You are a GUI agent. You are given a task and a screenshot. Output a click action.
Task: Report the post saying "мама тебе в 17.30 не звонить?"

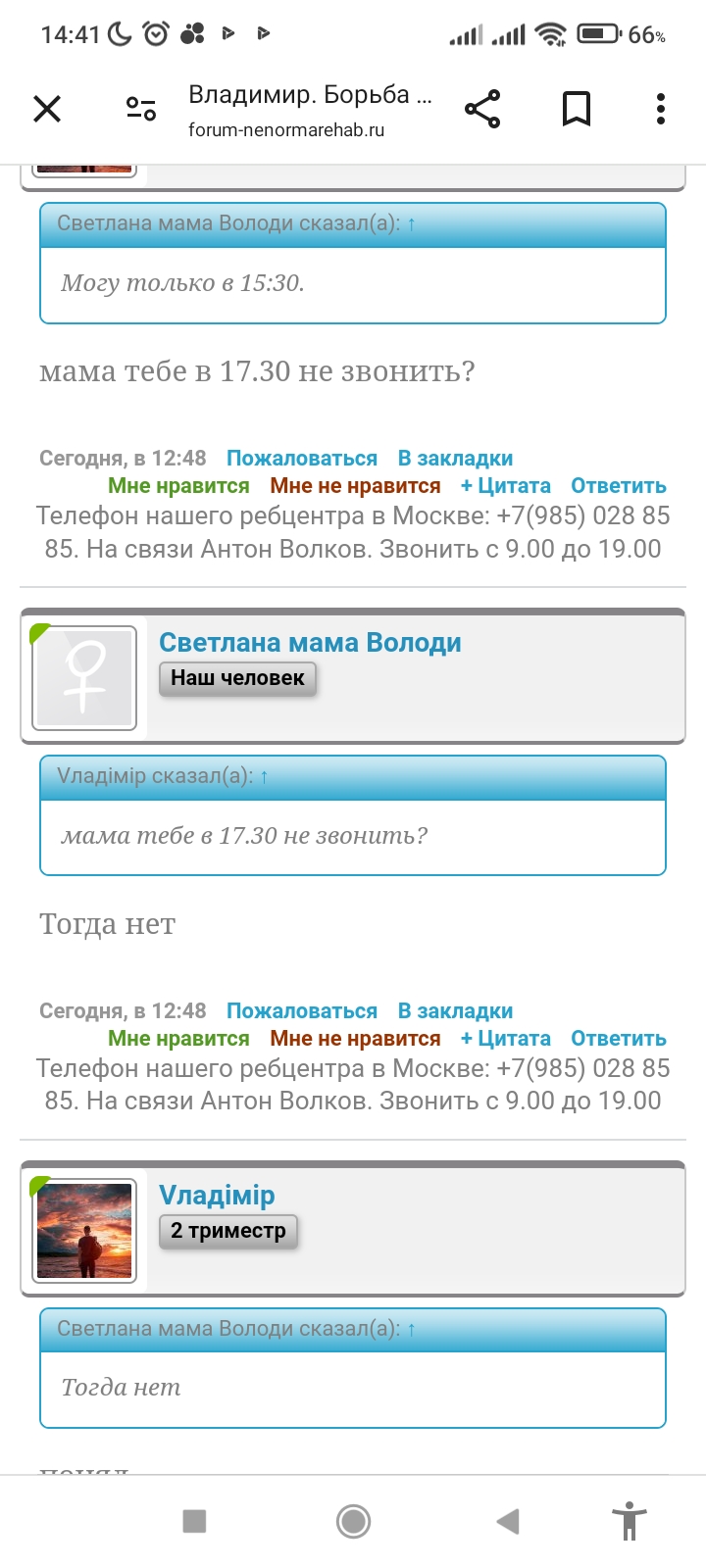click(x=302, y=459)
